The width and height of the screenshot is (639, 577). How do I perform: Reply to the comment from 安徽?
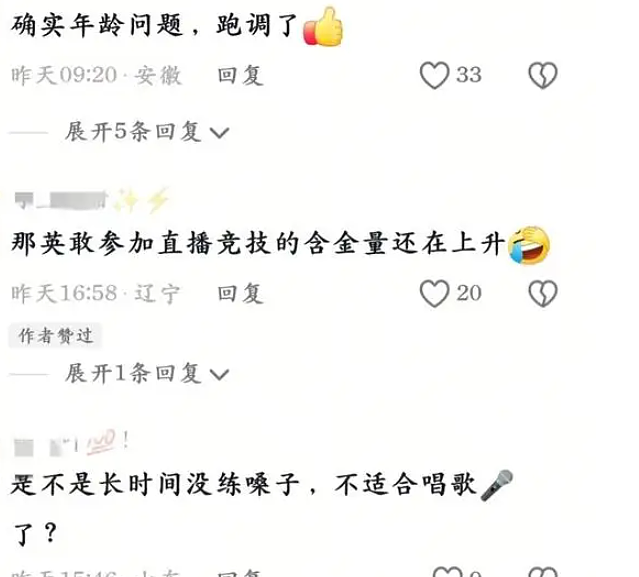[x=240, y=76]
